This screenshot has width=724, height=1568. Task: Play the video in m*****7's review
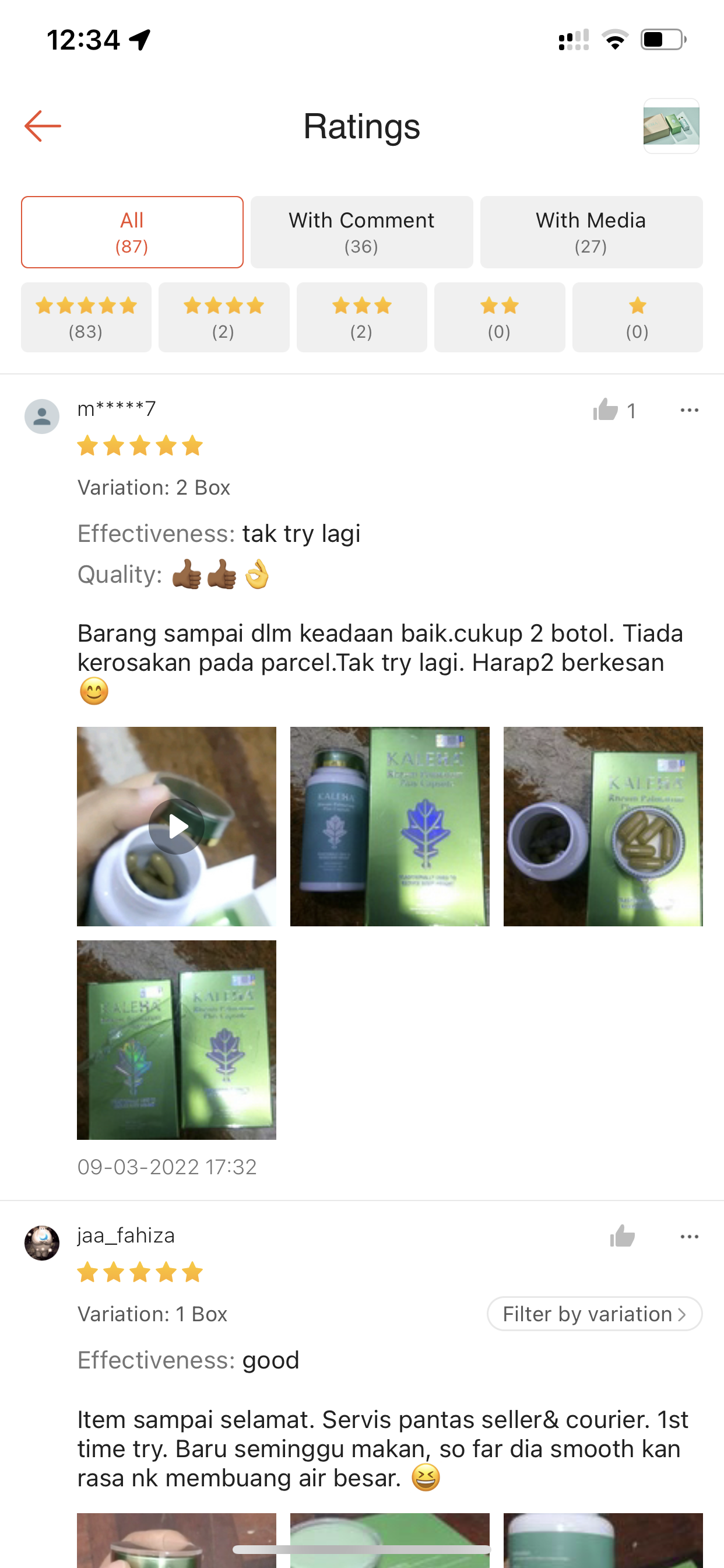tap(177, 826)
